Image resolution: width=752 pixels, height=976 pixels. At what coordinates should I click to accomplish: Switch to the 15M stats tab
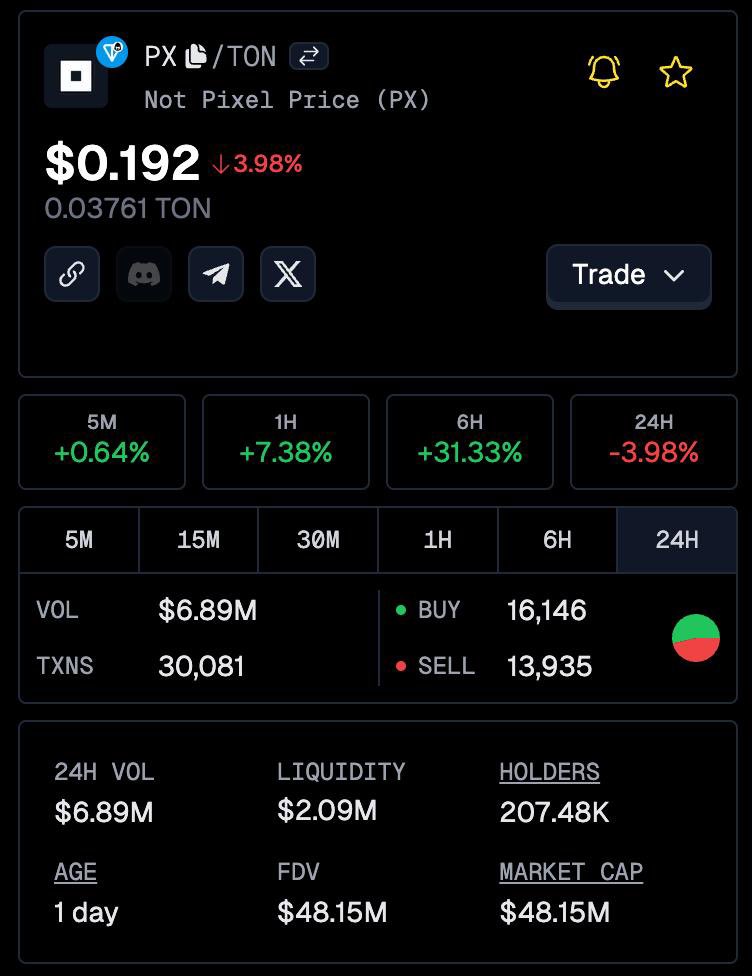click(x=198, y=540)
